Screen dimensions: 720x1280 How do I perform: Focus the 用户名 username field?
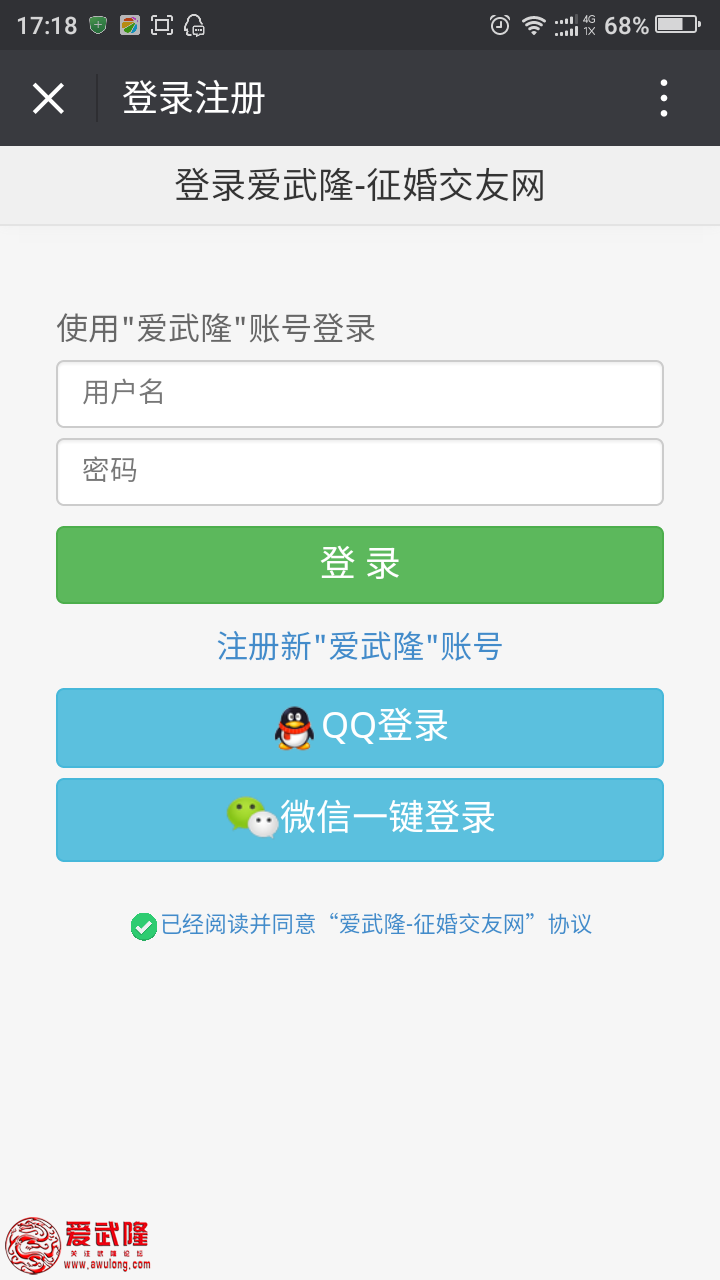[360, 394]
